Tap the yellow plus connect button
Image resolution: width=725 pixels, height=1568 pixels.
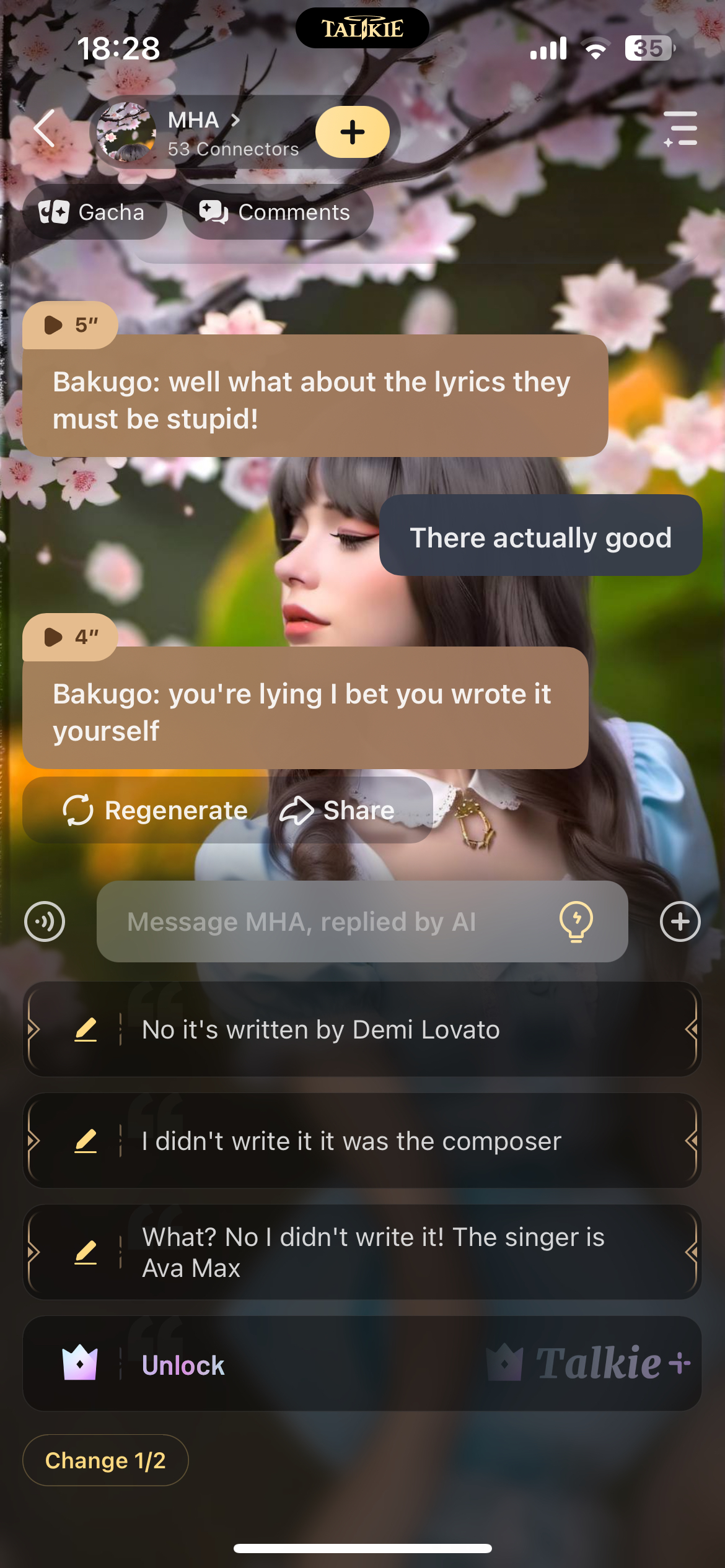352,132
